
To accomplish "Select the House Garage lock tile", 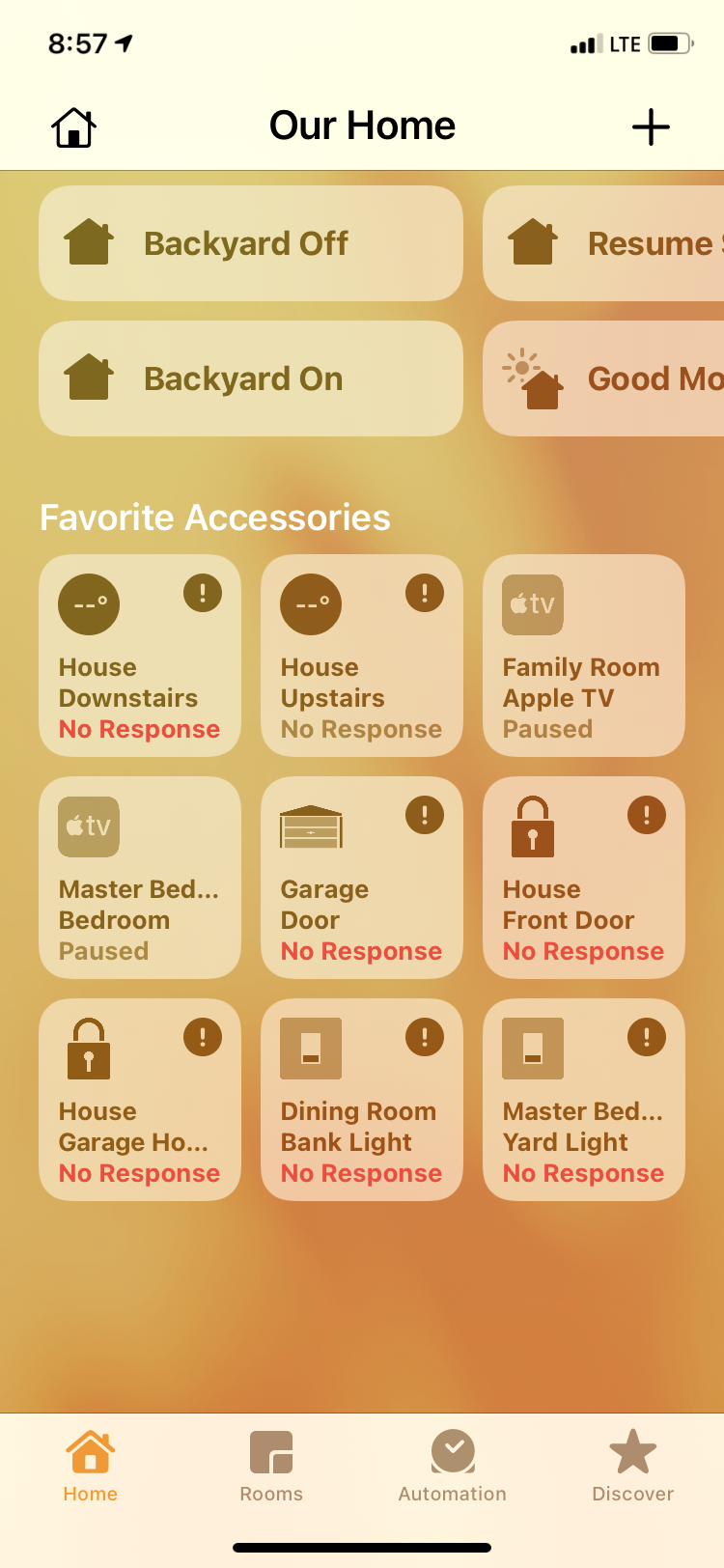I will click(140, 1100).
